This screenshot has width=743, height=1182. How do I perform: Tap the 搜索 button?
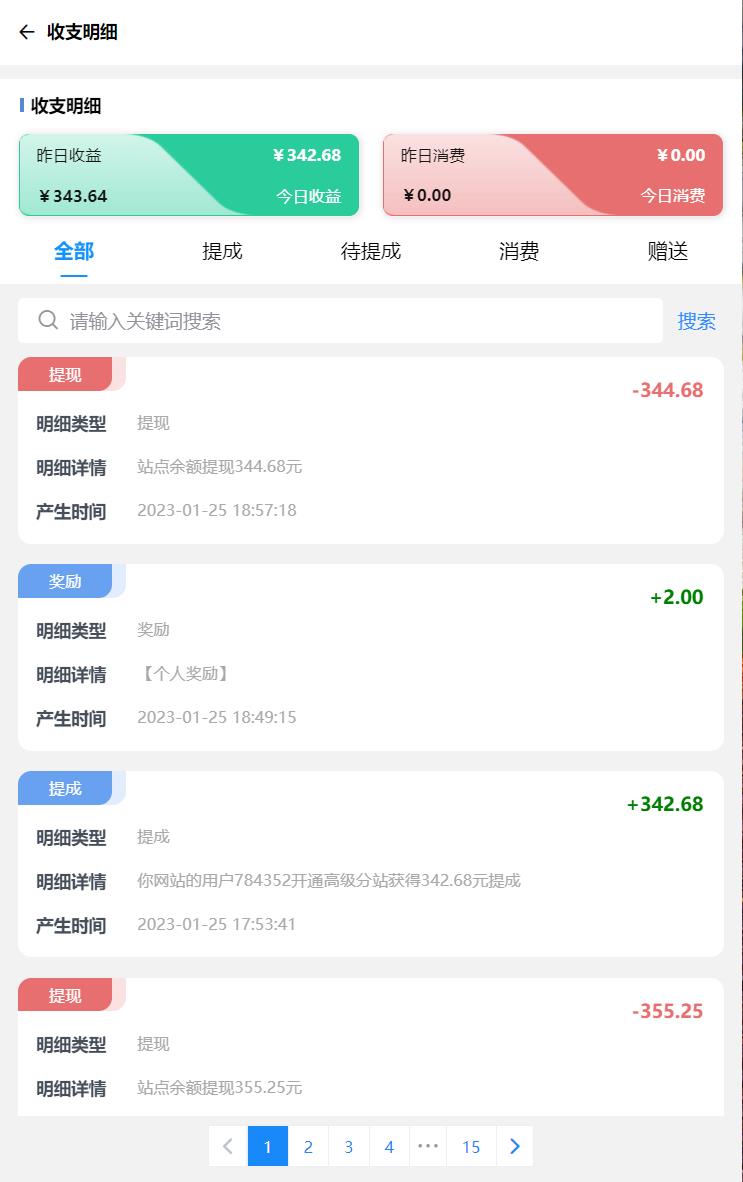tap(696, 321)
